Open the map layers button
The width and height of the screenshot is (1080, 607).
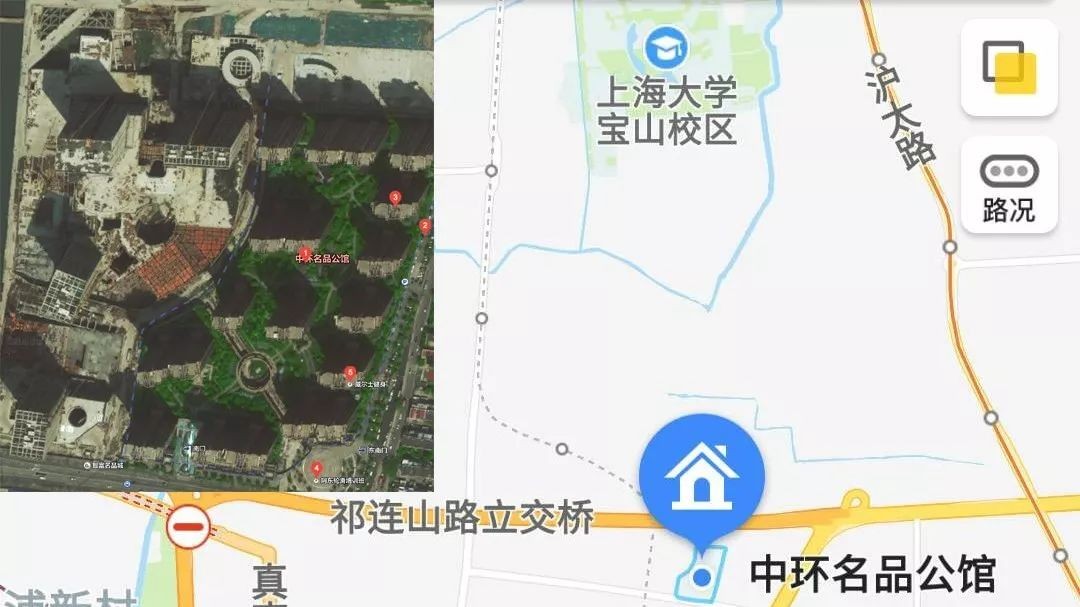tap(1009, 68)
